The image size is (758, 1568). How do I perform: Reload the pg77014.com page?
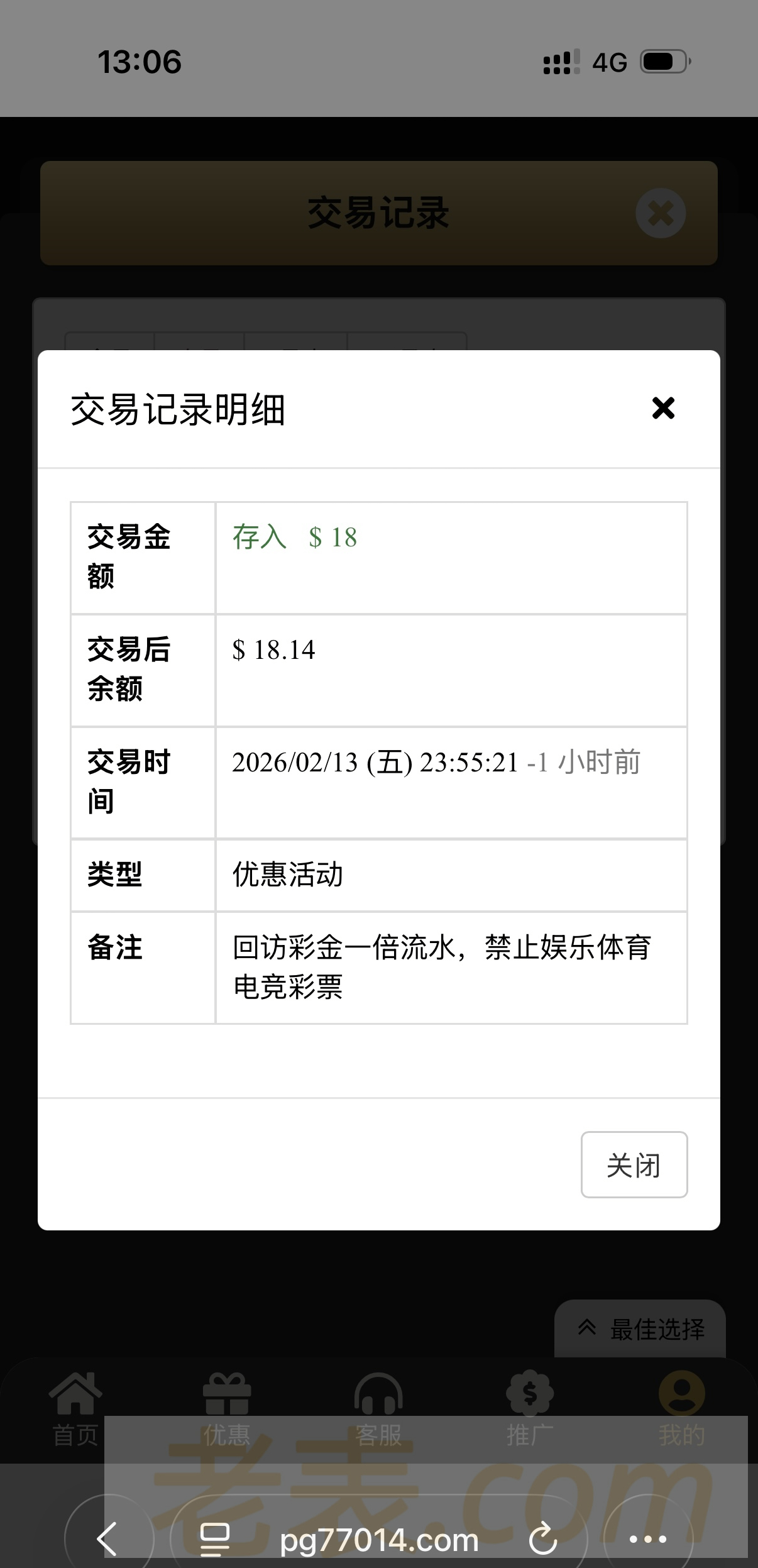543,1539
